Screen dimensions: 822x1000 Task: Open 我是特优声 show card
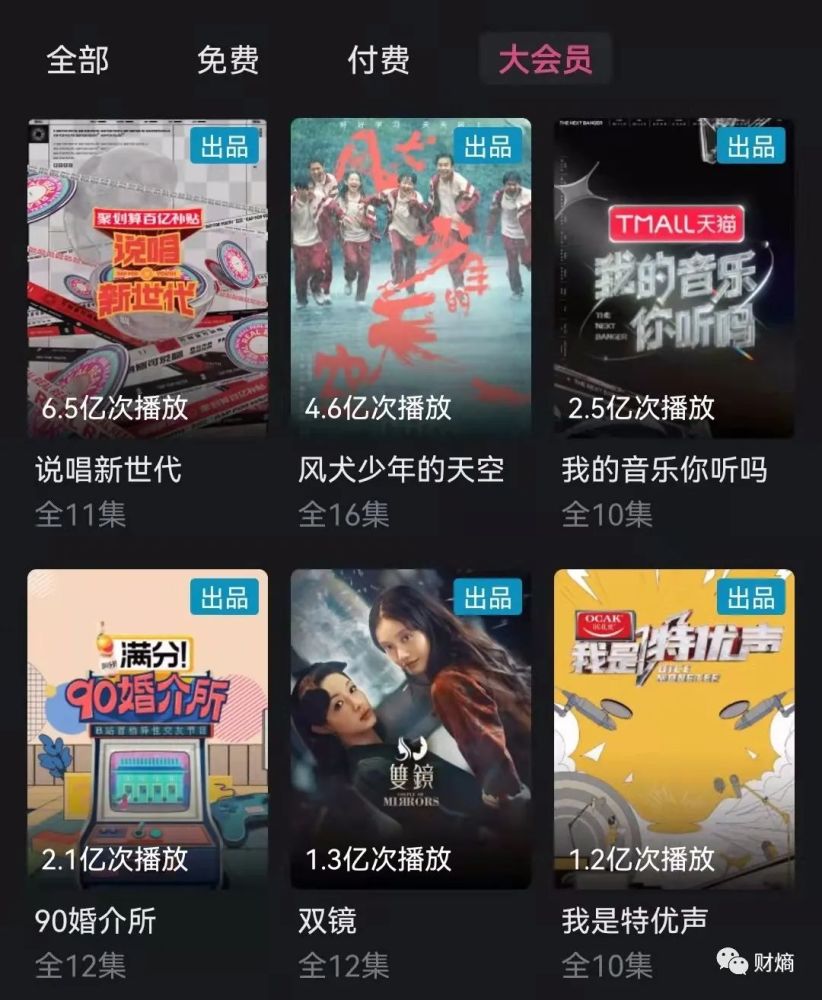point(674,729)
